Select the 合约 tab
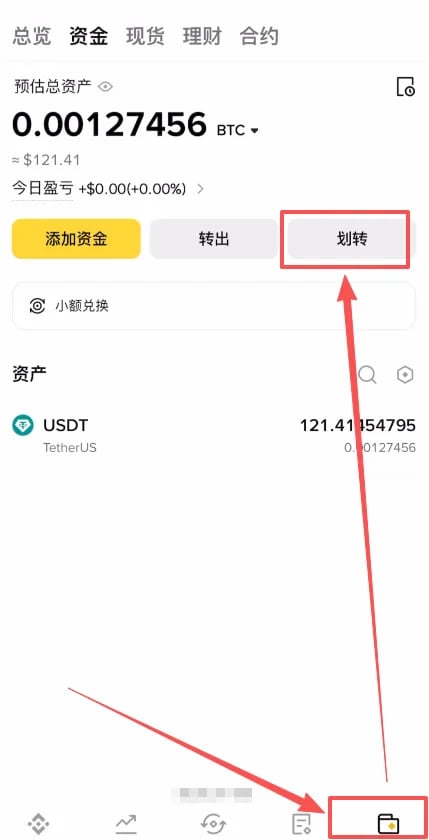Image resolution: width=429 pixels, height=840 pixels. pos(259,36)
